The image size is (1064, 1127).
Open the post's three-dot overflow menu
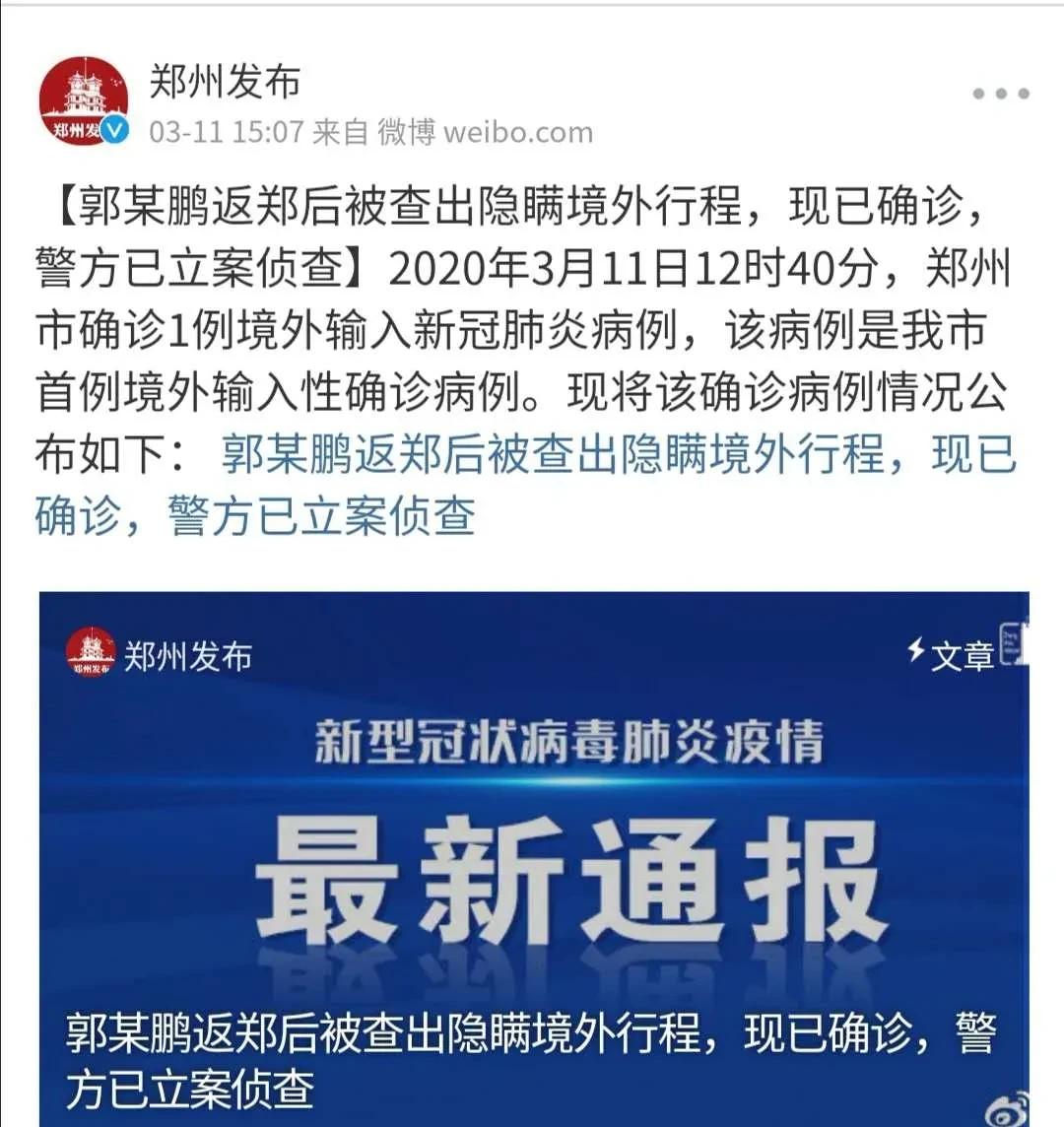click(x=1000, y=94)
